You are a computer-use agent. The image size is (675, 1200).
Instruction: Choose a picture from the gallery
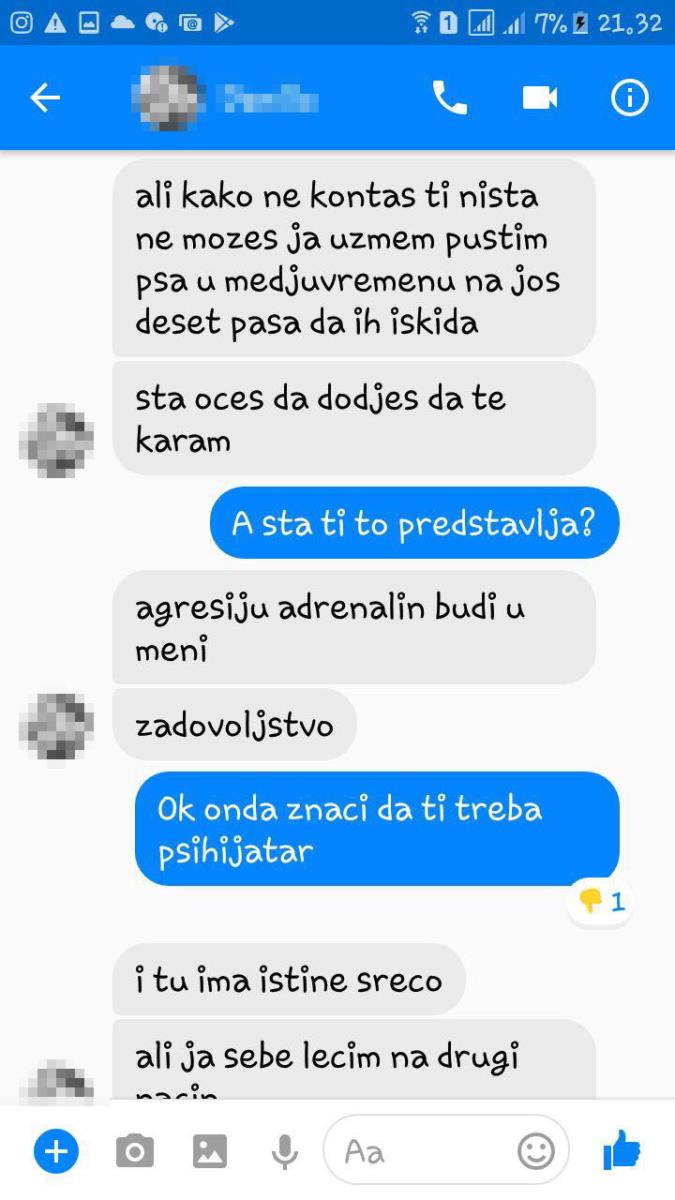210,1152
